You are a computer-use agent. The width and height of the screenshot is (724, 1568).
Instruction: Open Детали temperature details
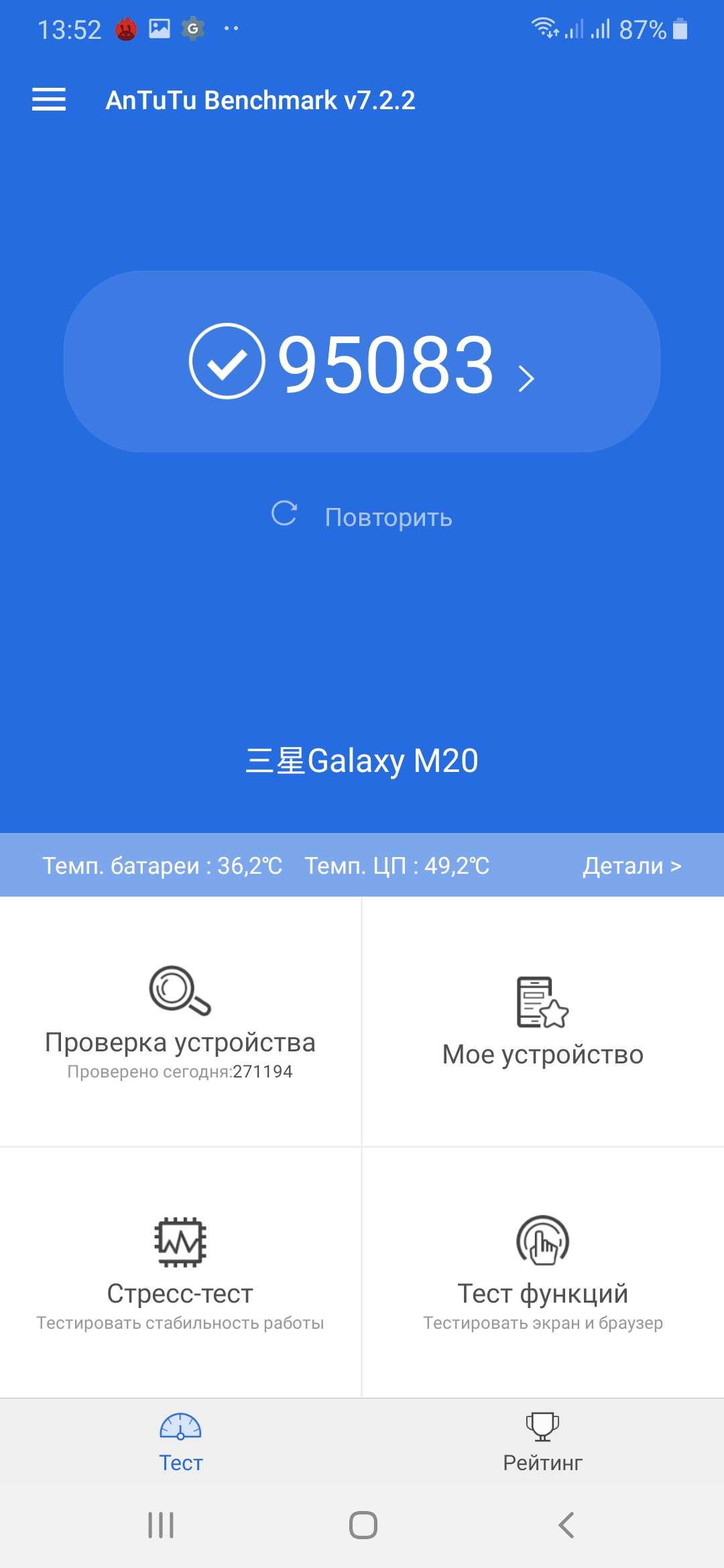(x=631, y=866)
